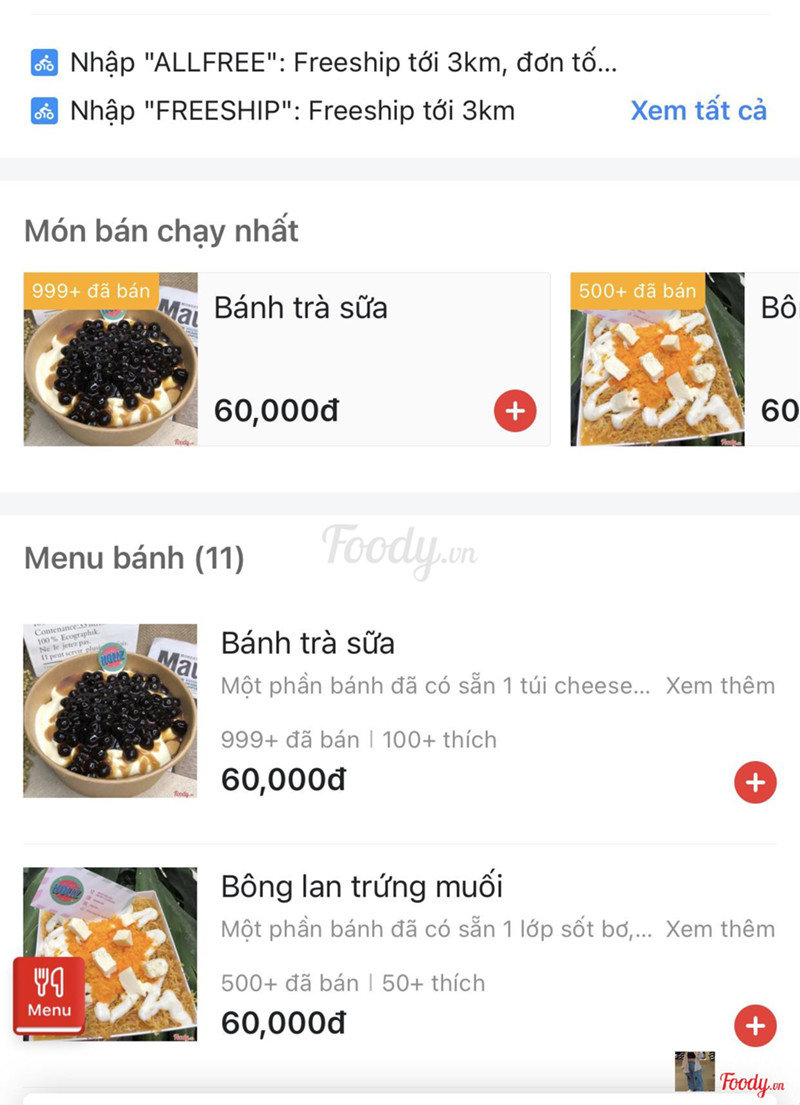
Task: View Bánh trà sữa item in Menu bánh
Action: coord(308,643)
